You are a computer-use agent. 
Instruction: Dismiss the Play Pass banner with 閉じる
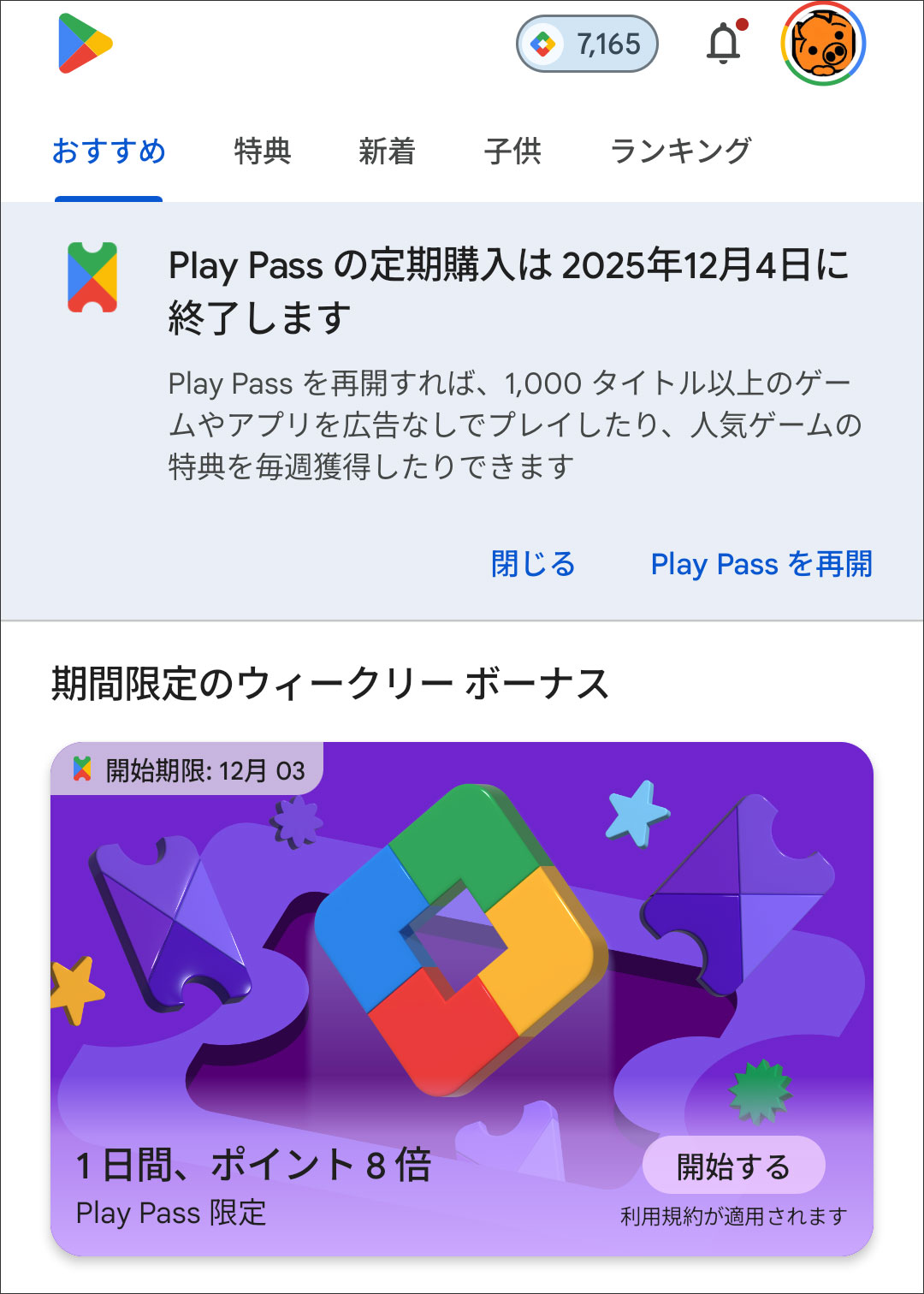click(533, 564)
